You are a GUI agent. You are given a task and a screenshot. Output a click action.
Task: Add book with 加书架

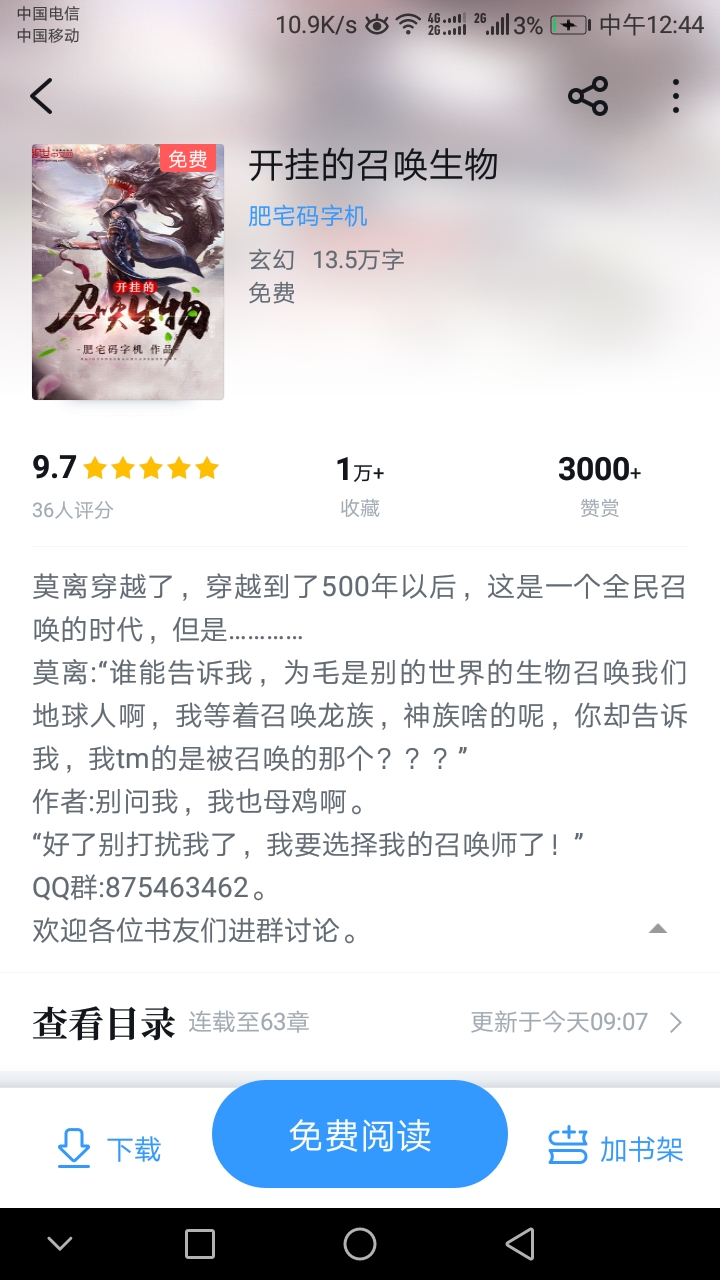point(616,1148)
